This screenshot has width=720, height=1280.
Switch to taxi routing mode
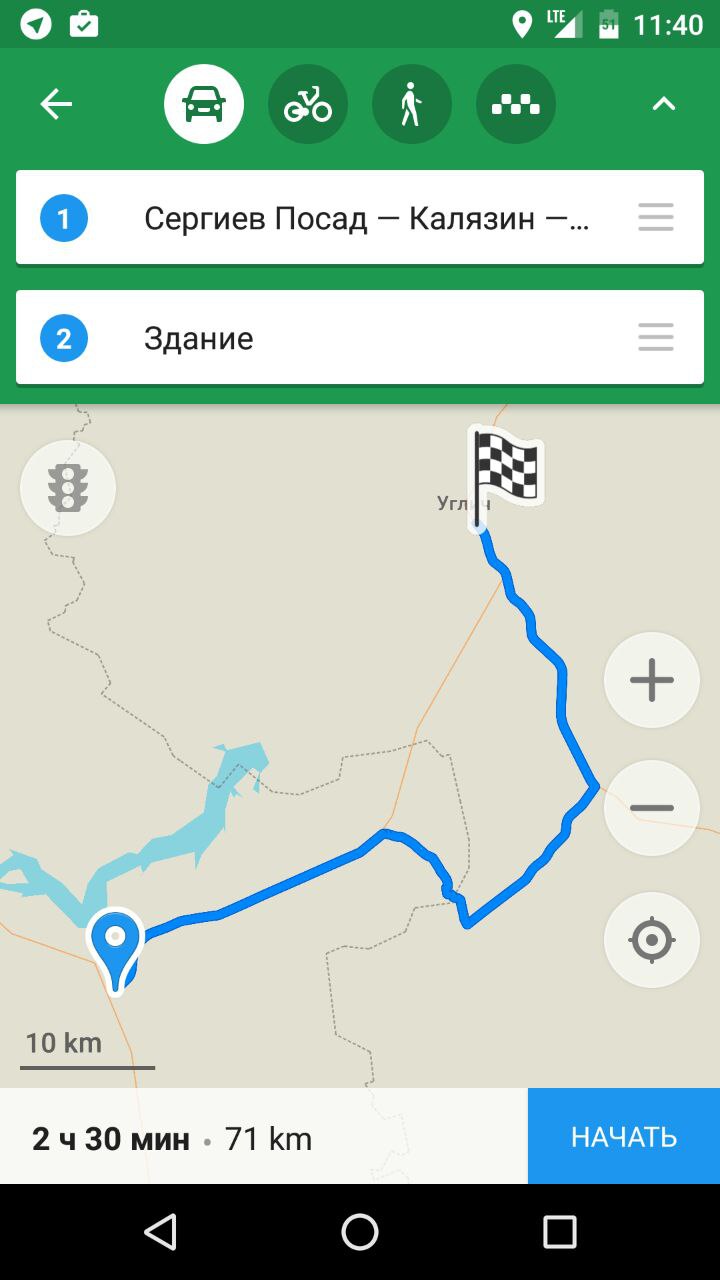(x=516, y=104)
